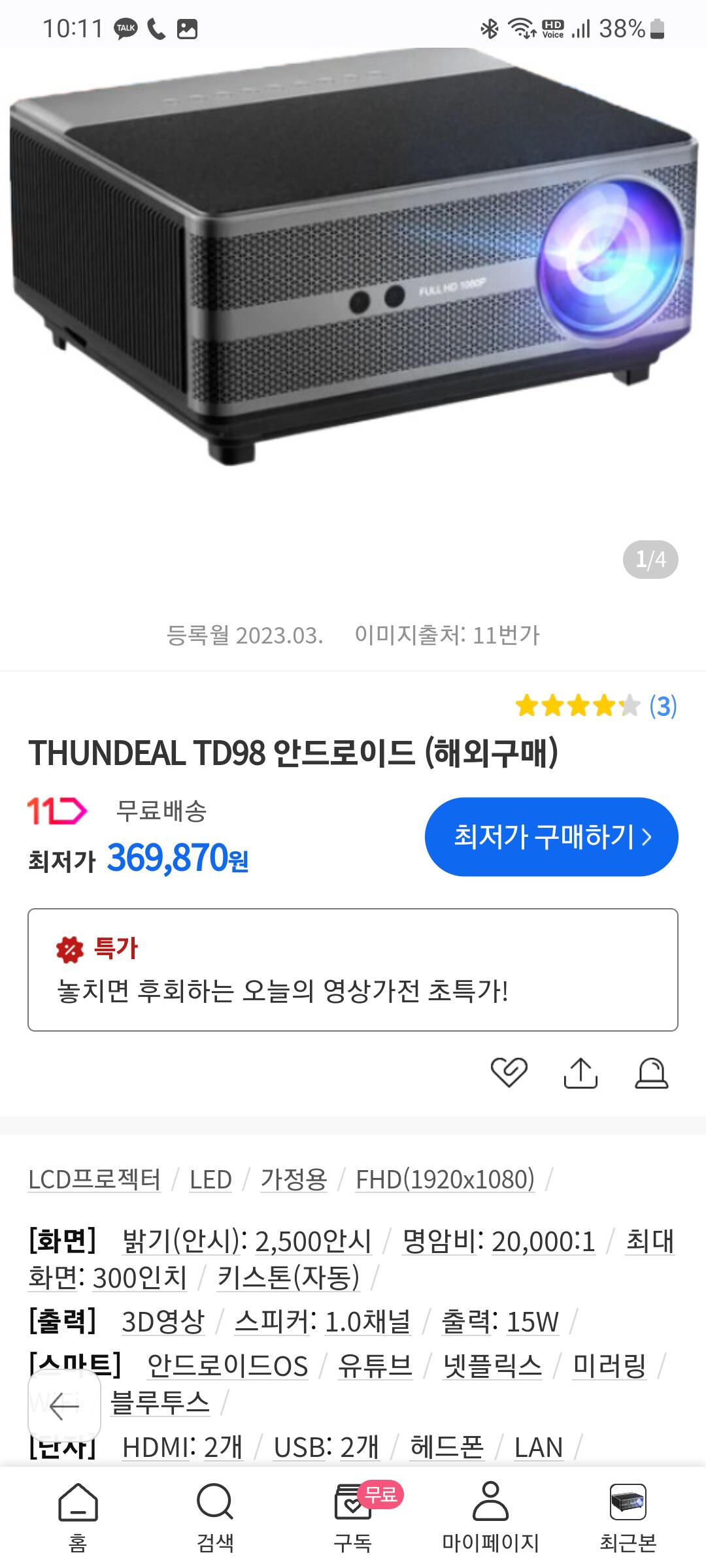Image resolution: width=706 pixels, height=1568 pixels.
Task: Open the 3D영상 spec link
Action: [x=163, y=1322]
